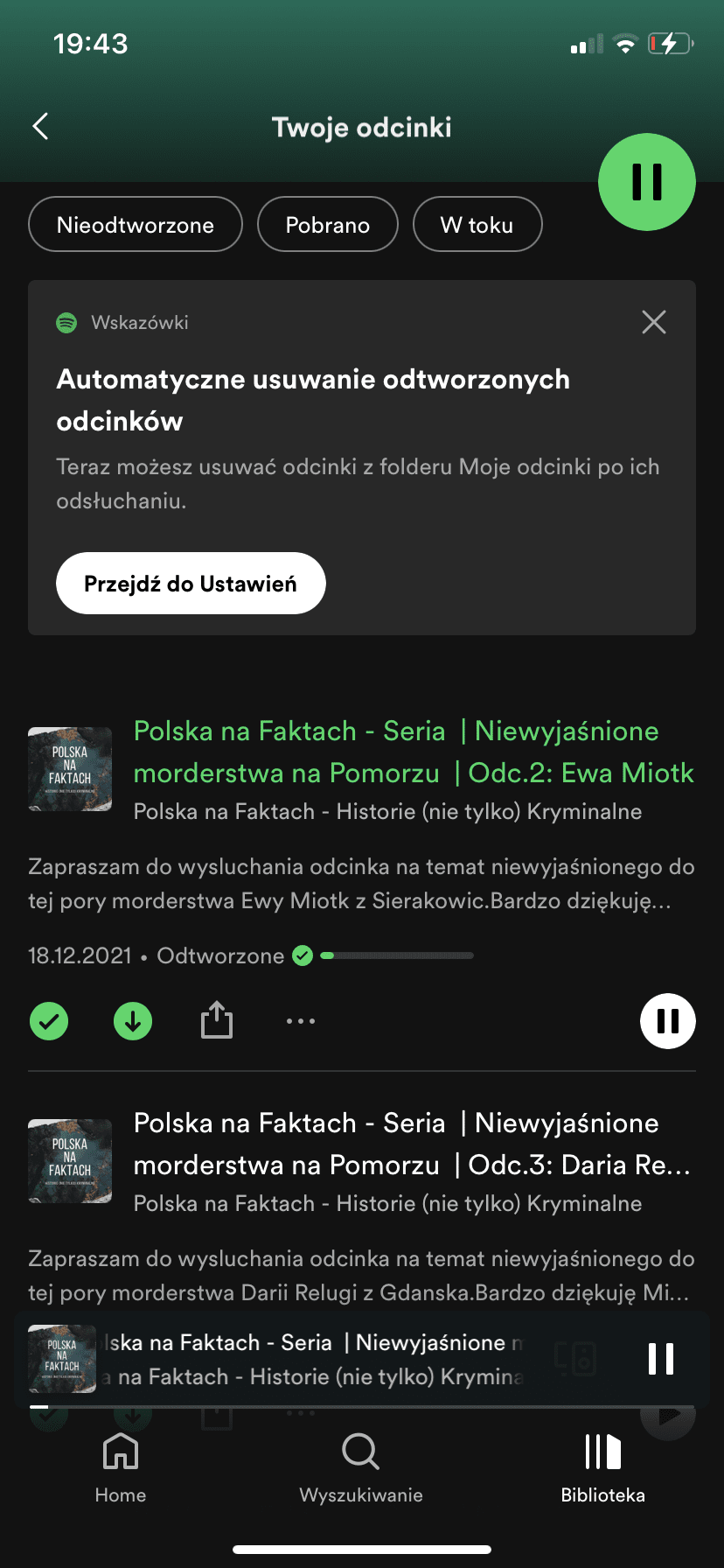This screenshot has width=724, height=1568.
Task: Pause from the mini player bar
Action: (x=661, y=1359)
